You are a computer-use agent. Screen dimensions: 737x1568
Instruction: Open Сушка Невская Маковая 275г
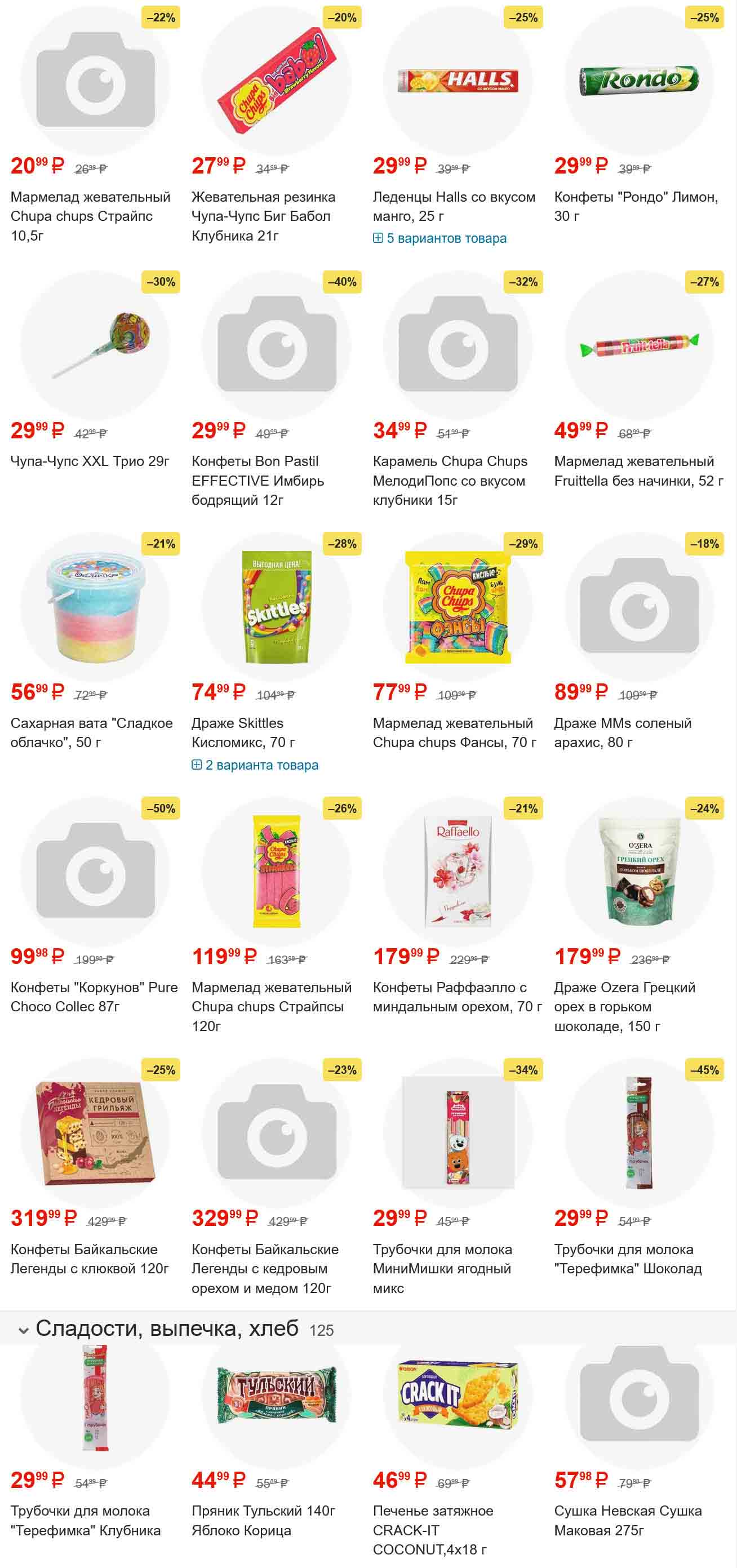click(x=628, y=1521)
